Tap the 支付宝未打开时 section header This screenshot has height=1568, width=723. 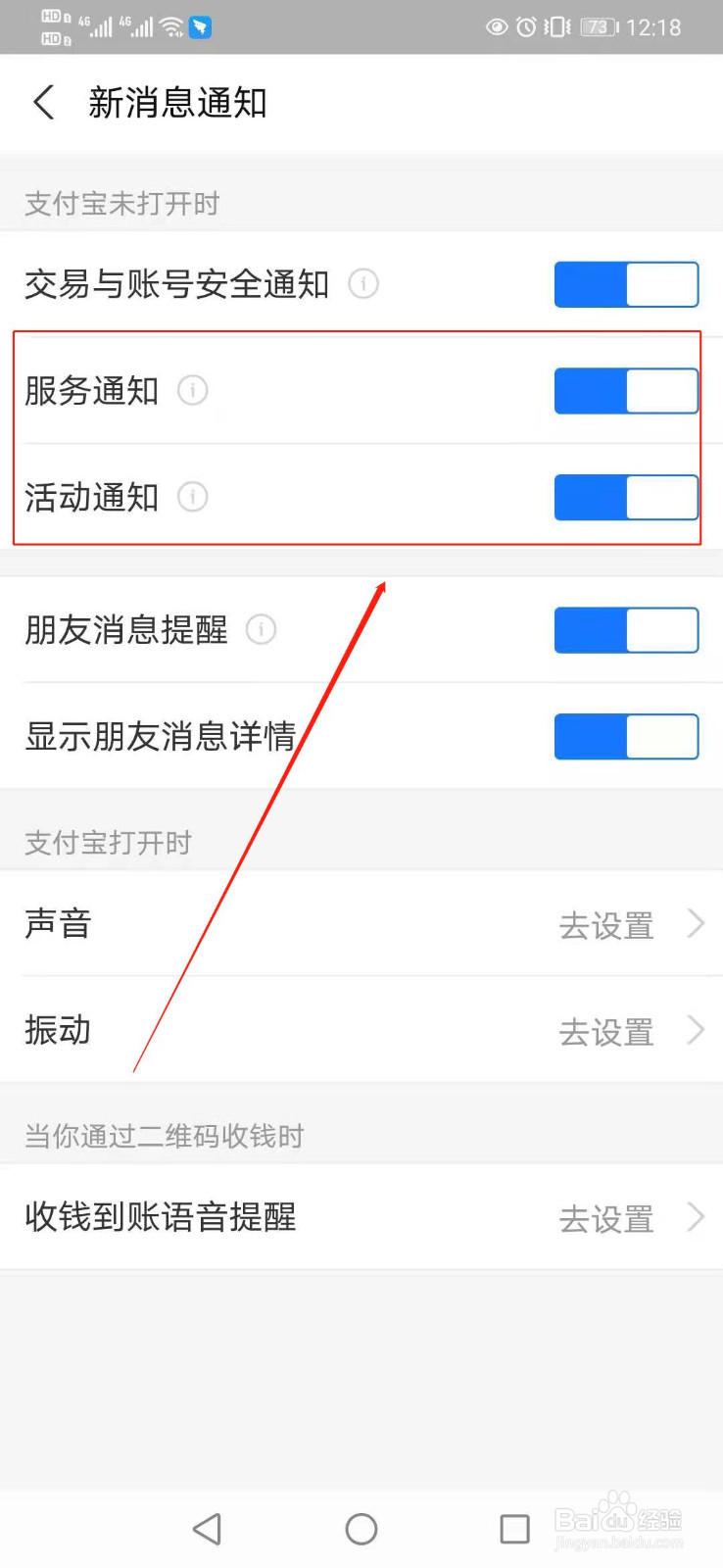tap(120, 203)
